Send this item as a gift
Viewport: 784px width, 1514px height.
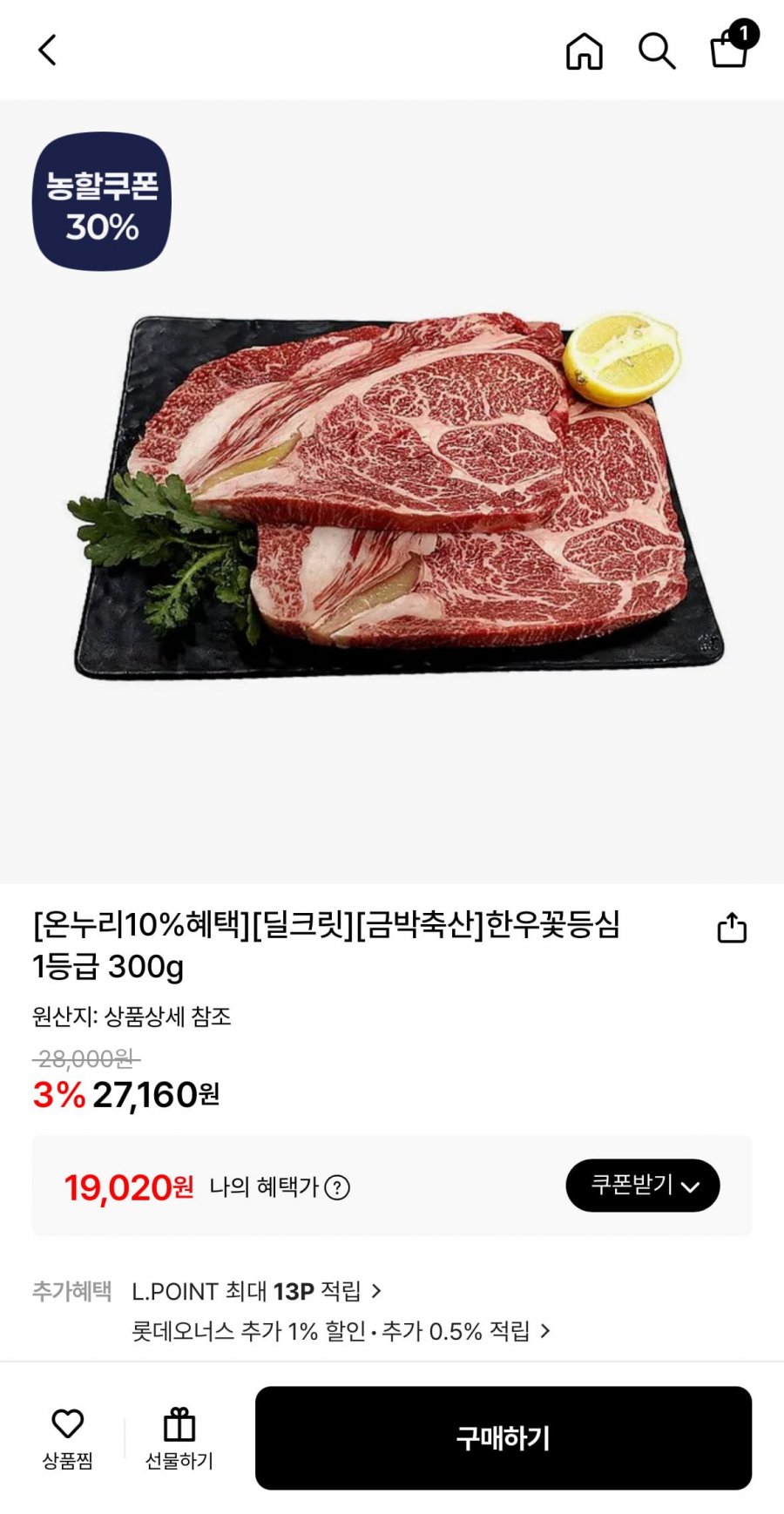179,1438
